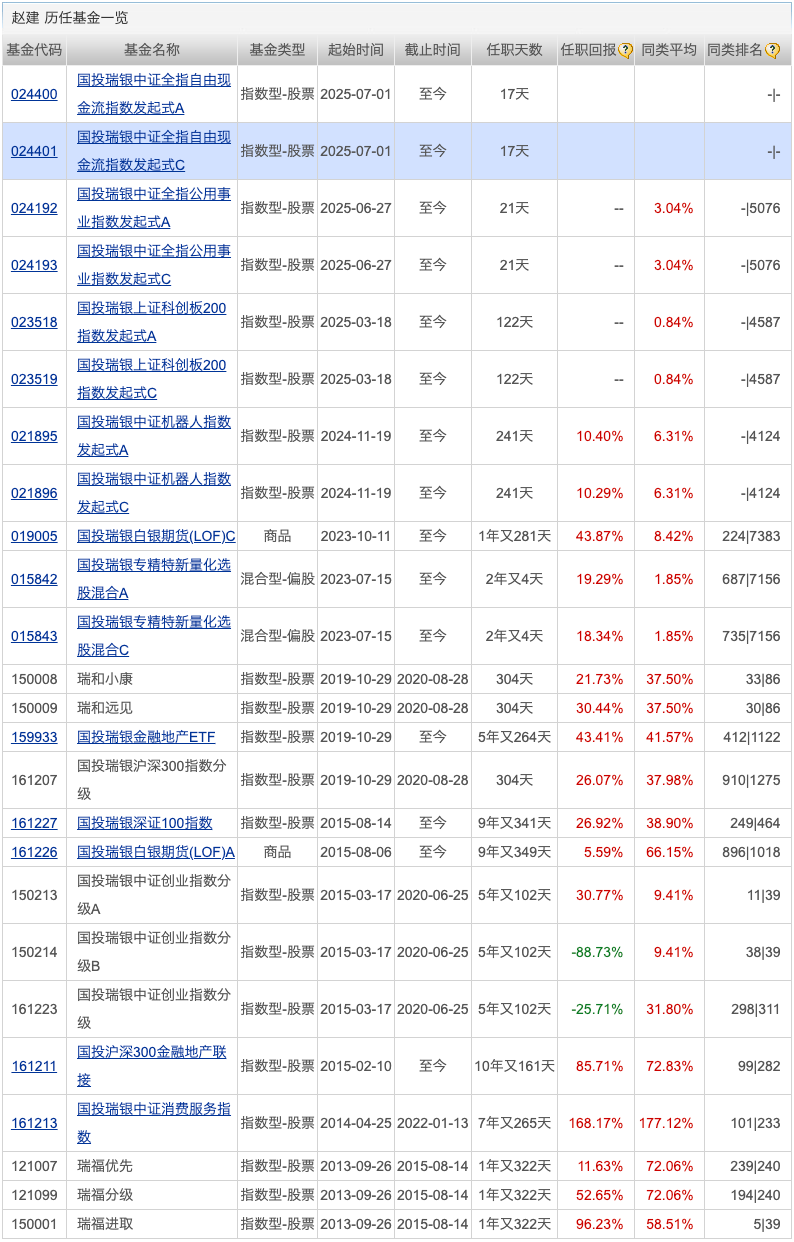
Task: Open 国投沪深300金融地产联接 fund link
Action: coord(153,1066)
